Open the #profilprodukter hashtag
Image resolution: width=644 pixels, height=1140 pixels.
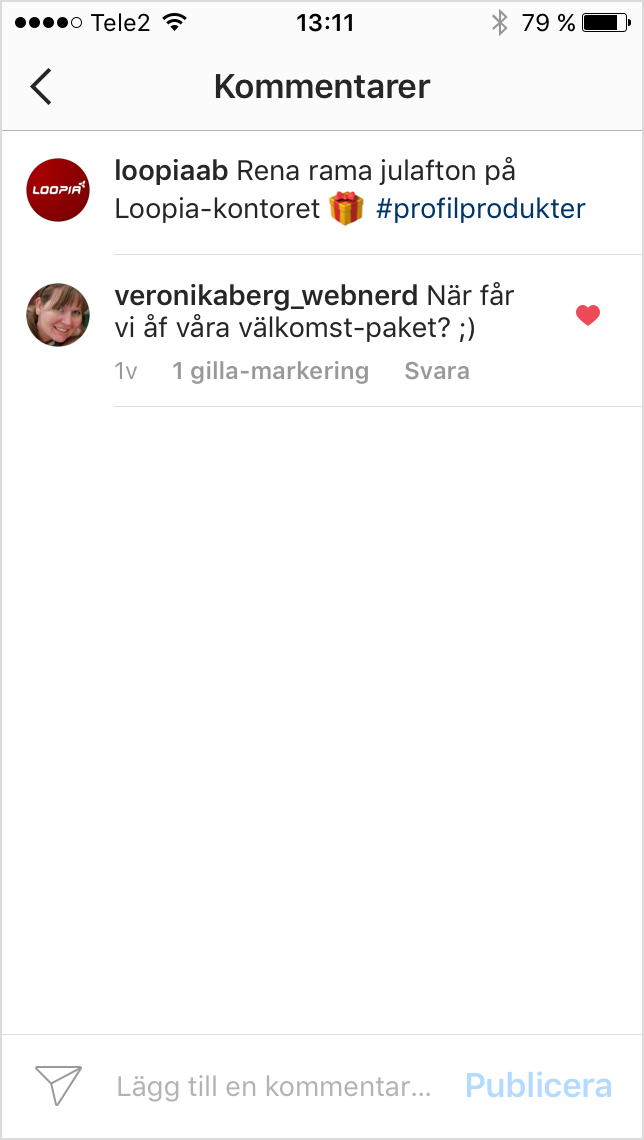(x=480, y=209)
